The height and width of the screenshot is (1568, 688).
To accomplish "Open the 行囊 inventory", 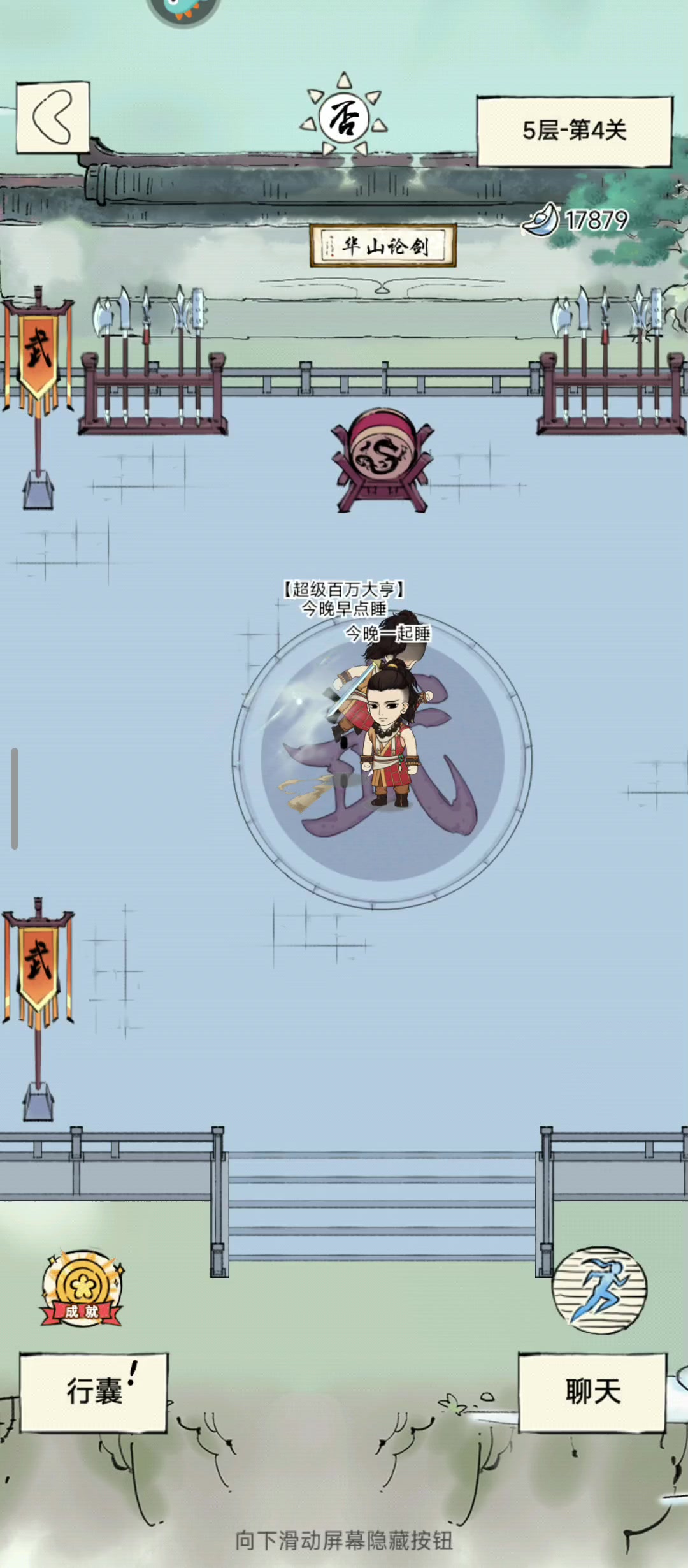I will click(94, 1391).
